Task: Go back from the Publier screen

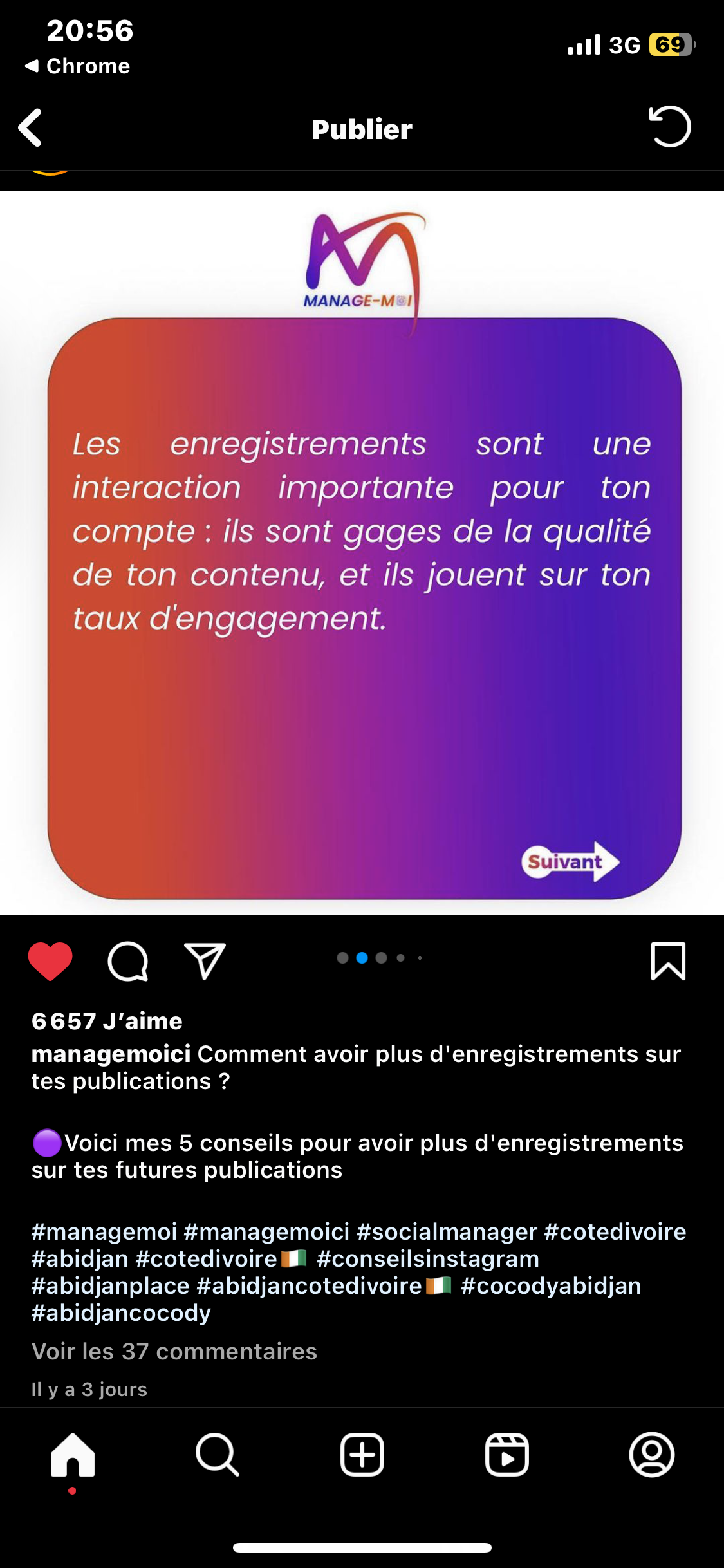Action: pyautogui.click(x=30, y=127)
